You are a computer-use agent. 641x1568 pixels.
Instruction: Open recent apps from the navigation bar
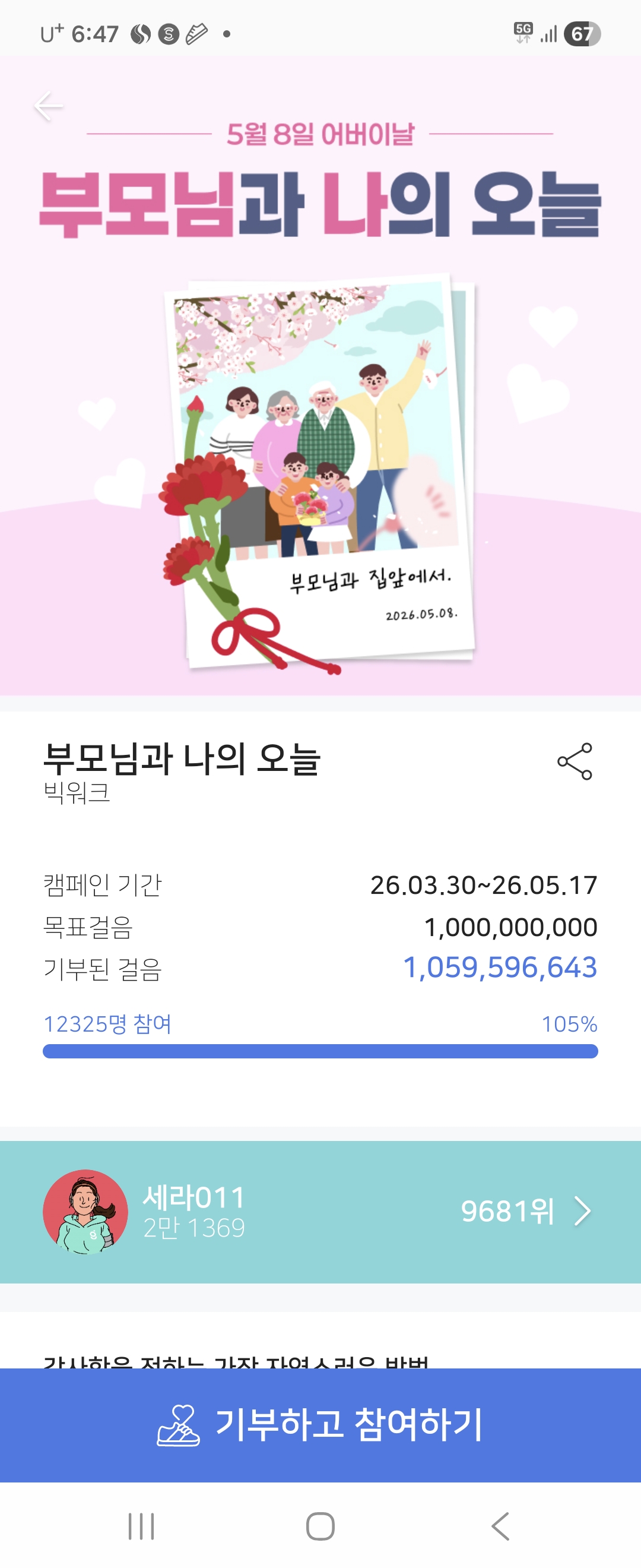tap(141, 1526)
